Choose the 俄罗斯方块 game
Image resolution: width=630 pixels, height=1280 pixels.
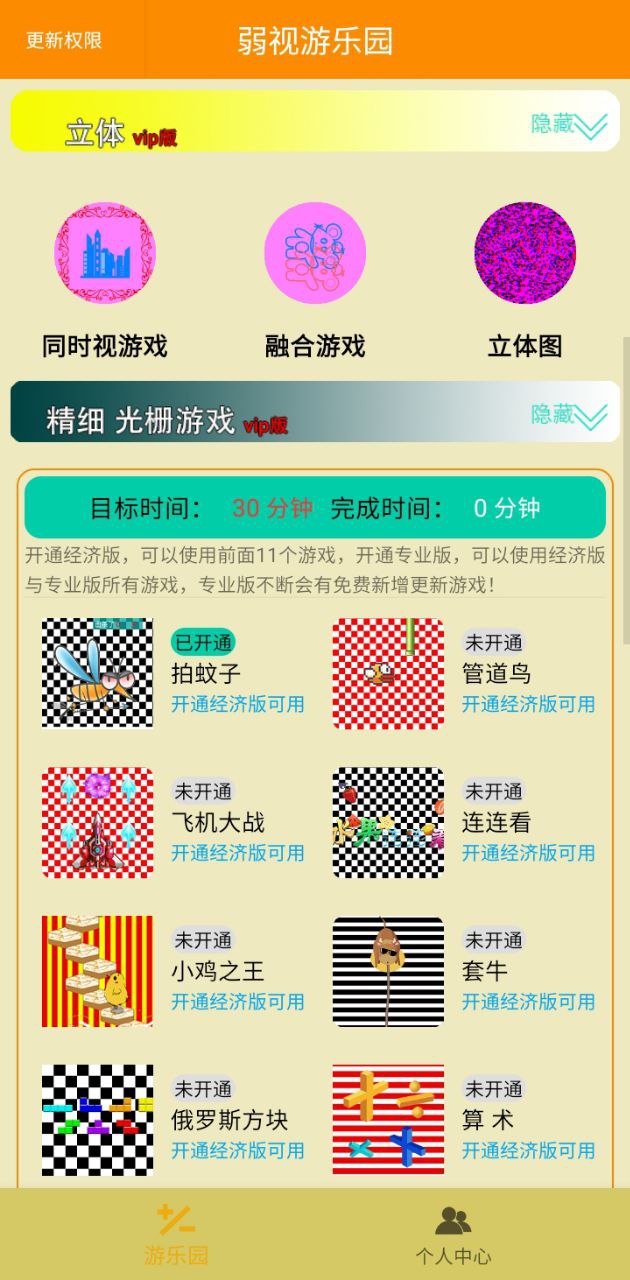pyautogui.click(x=98, y=1119)
